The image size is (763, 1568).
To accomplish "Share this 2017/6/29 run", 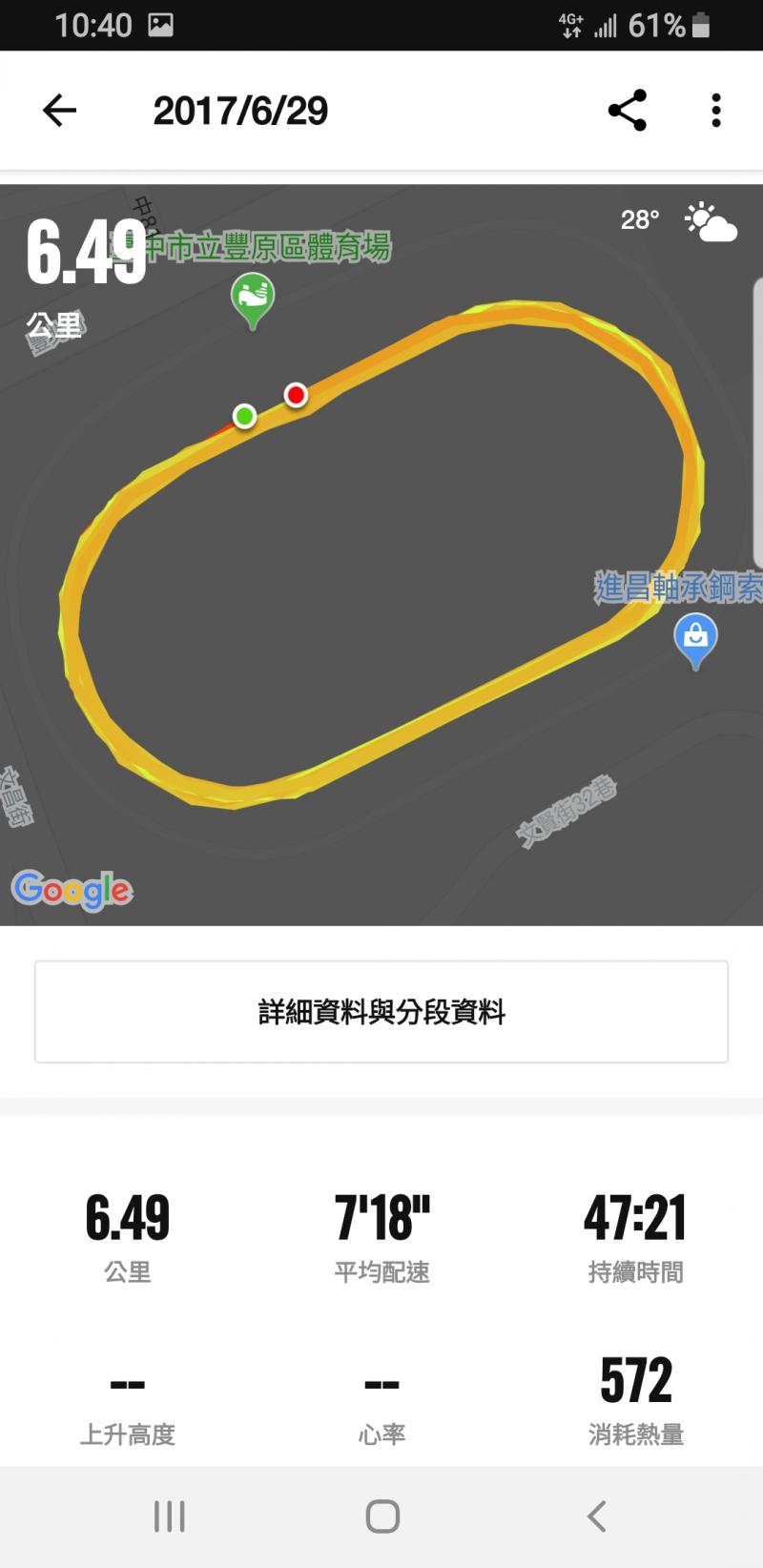I will point(627,111).
